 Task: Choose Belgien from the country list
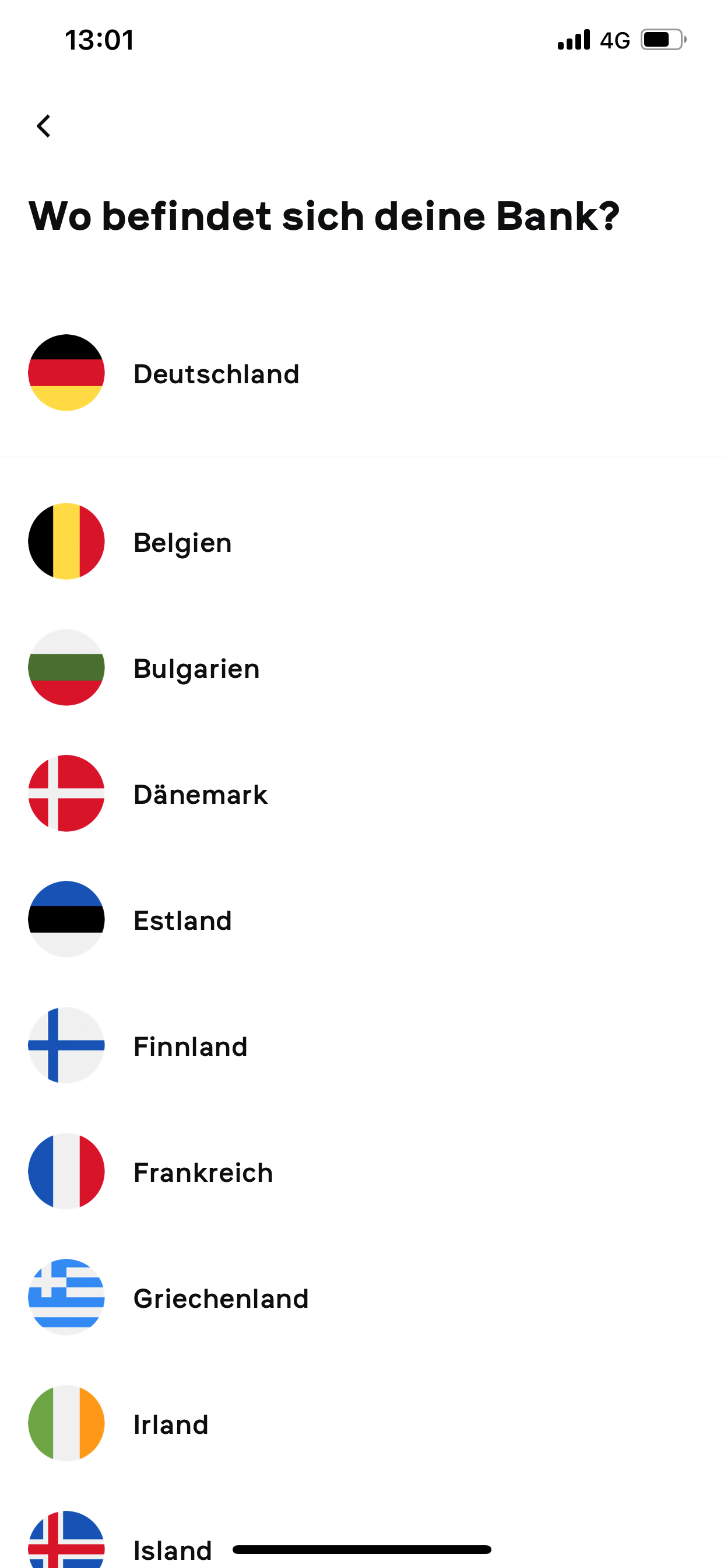pyautogui.click(x=182, y=542)
